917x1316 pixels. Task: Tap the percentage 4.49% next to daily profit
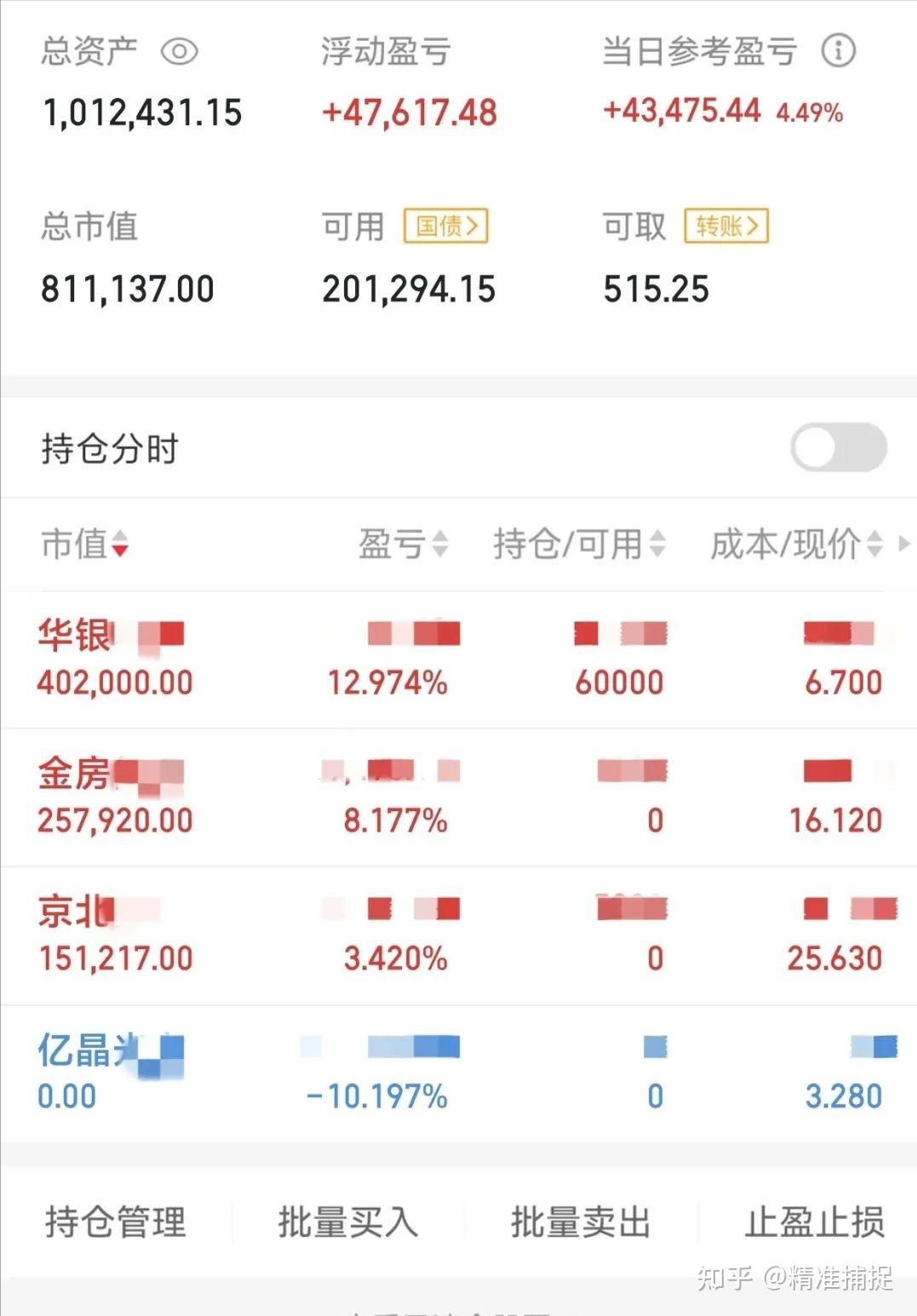coord(810,112)
